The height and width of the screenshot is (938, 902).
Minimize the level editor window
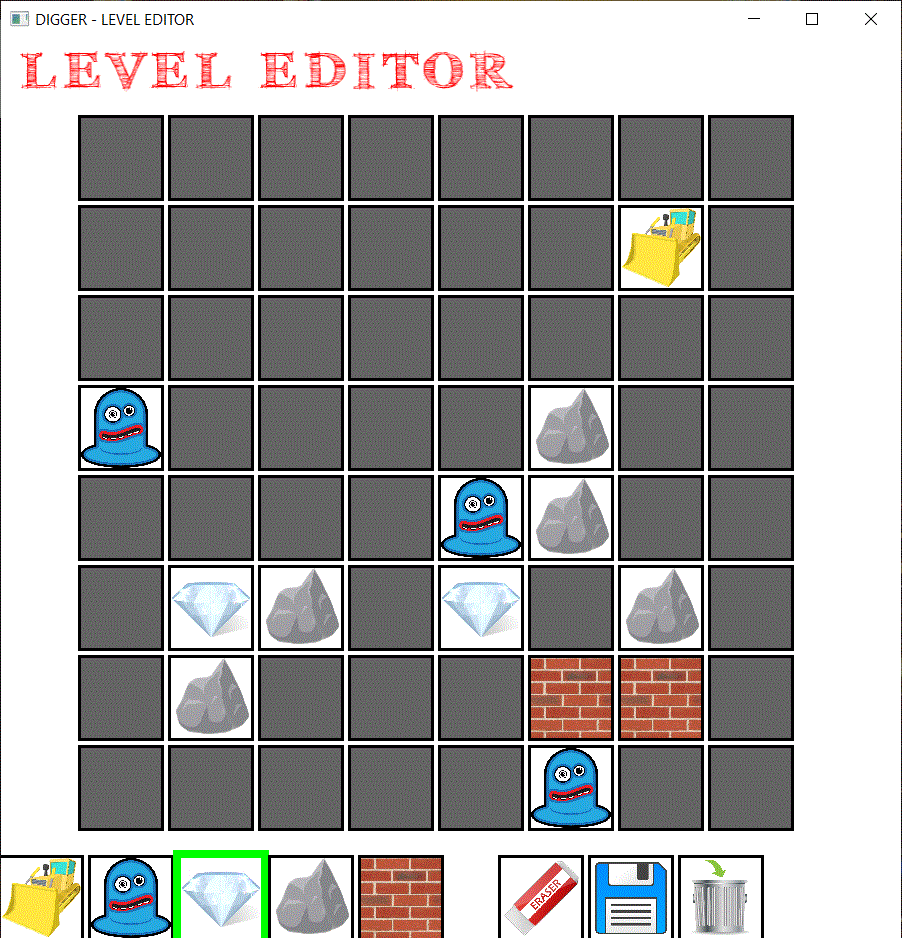[x=754, y=19]
